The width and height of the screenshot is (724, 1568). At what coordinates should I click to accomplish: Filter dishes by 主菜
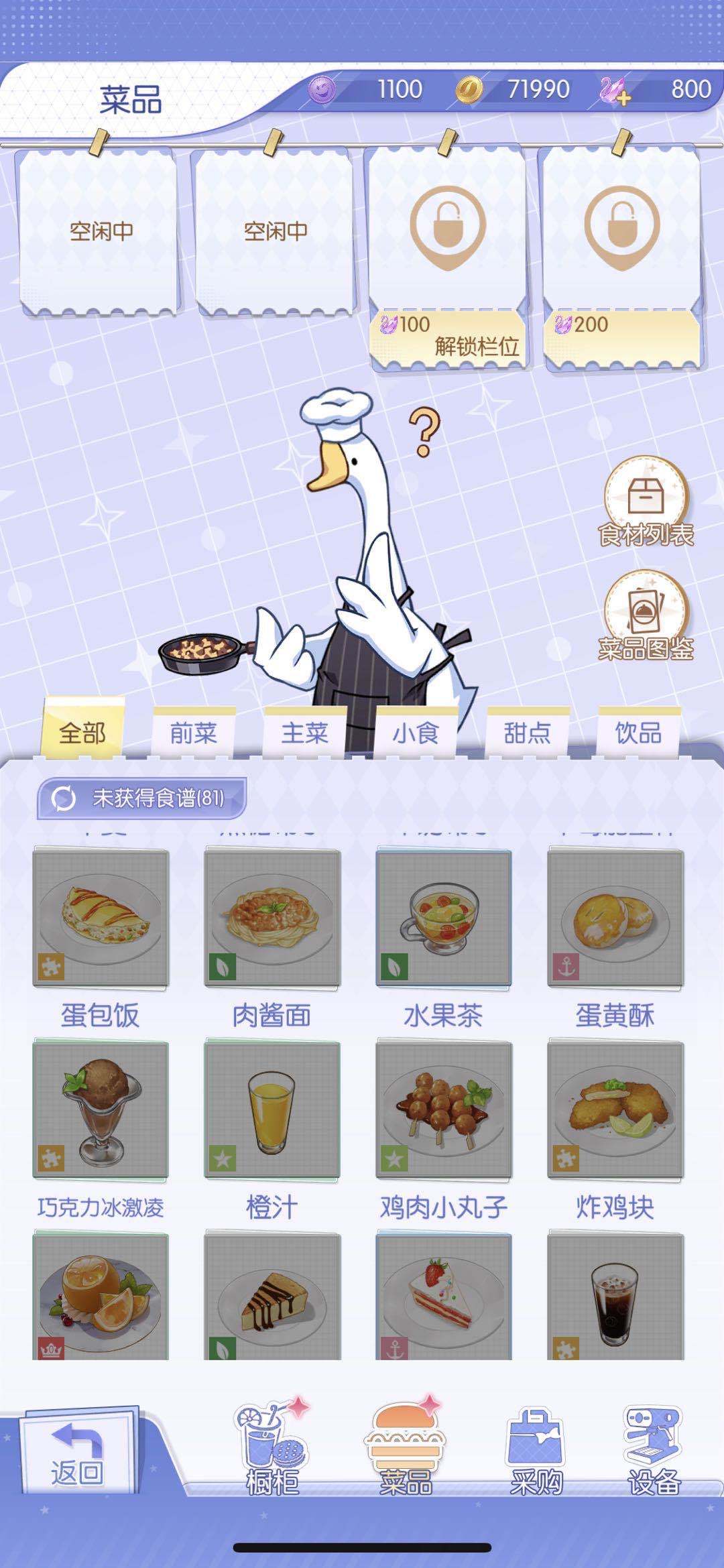(305, 733)
